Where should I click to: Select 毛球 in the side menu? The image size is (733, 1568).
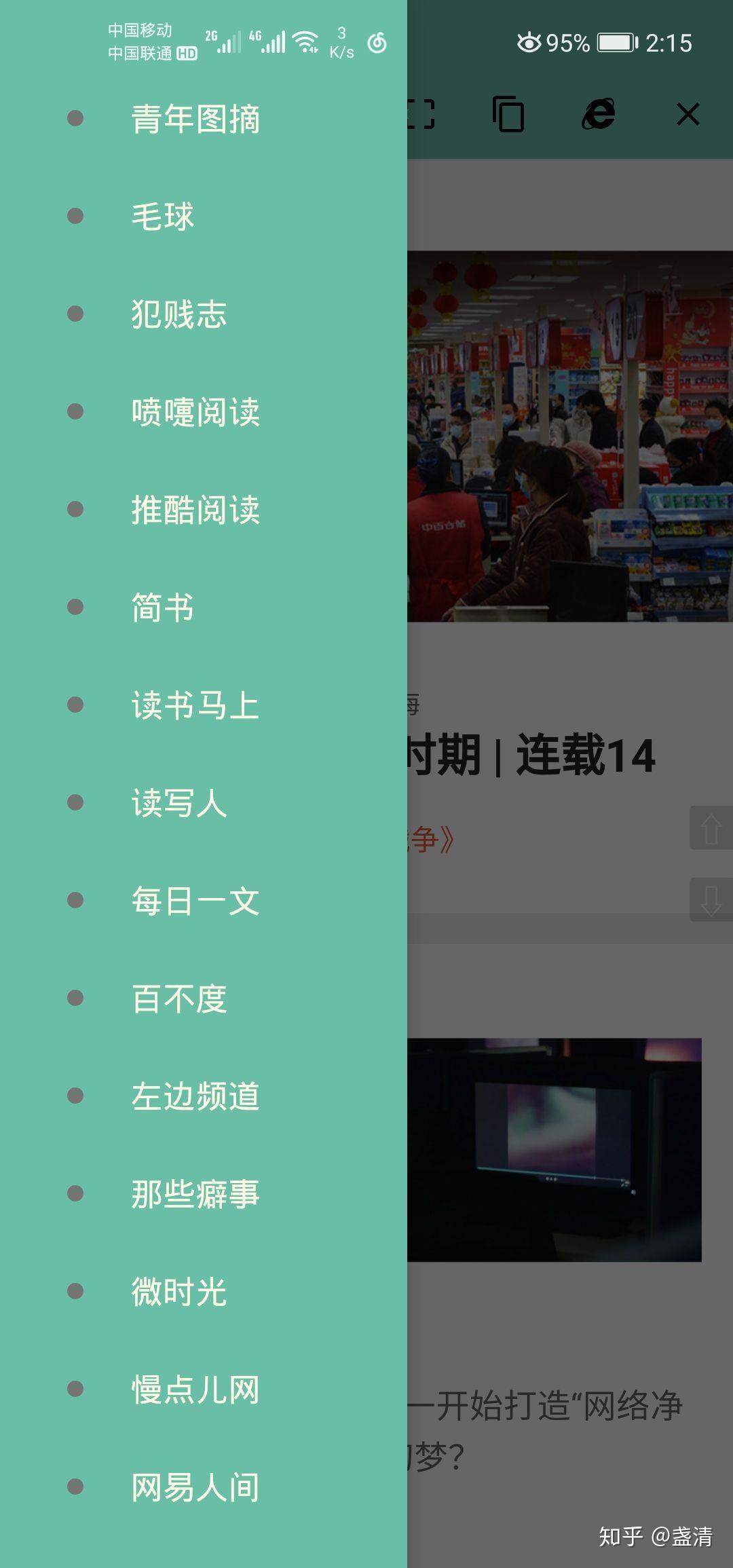pyautogui.click(x=163, y=217)
